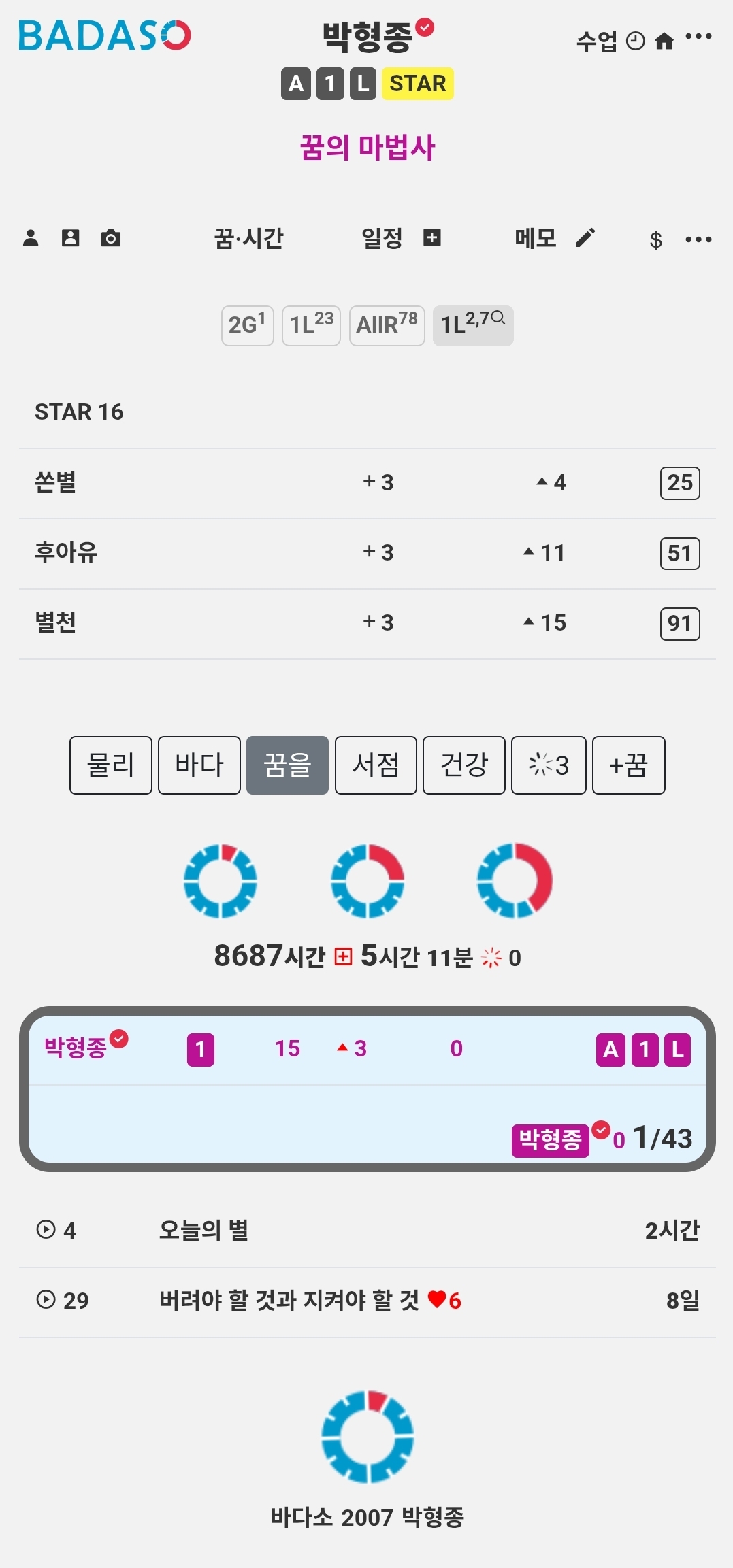Select the 서점 category
The image size is (733, 1568).
[376, 765]
